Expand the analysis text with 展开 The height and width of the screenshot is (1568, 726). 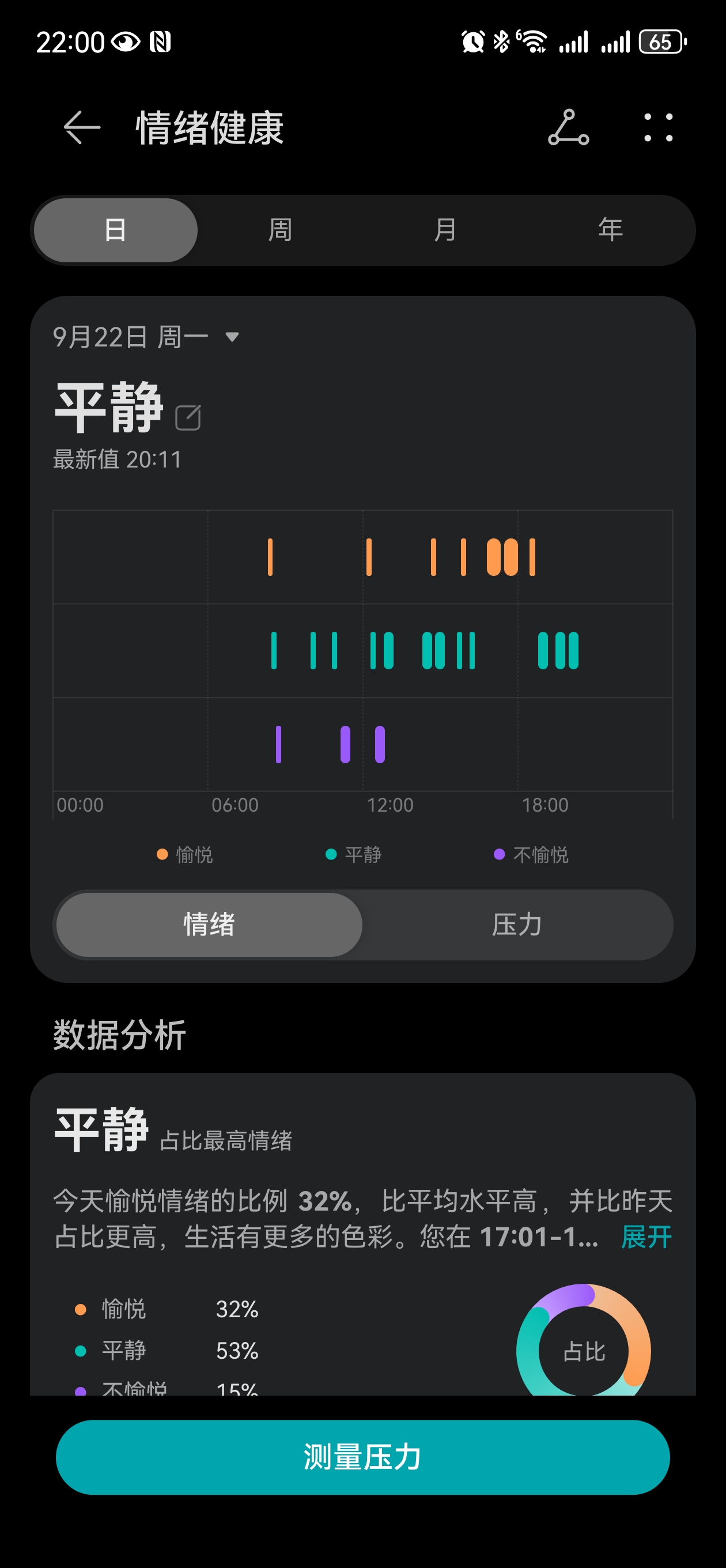coord(646,1237)
